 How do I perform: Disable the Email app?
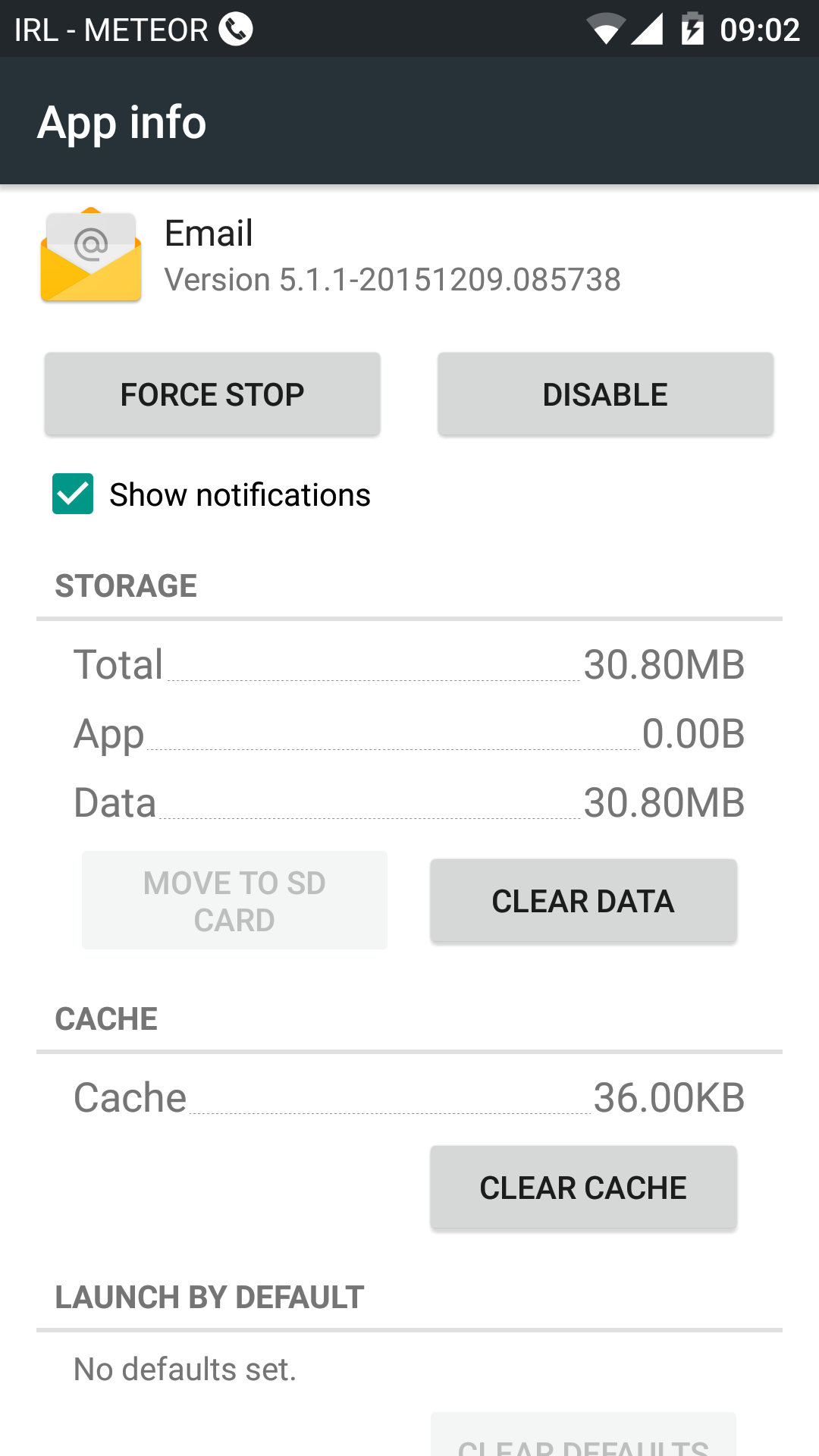point(605,394)
